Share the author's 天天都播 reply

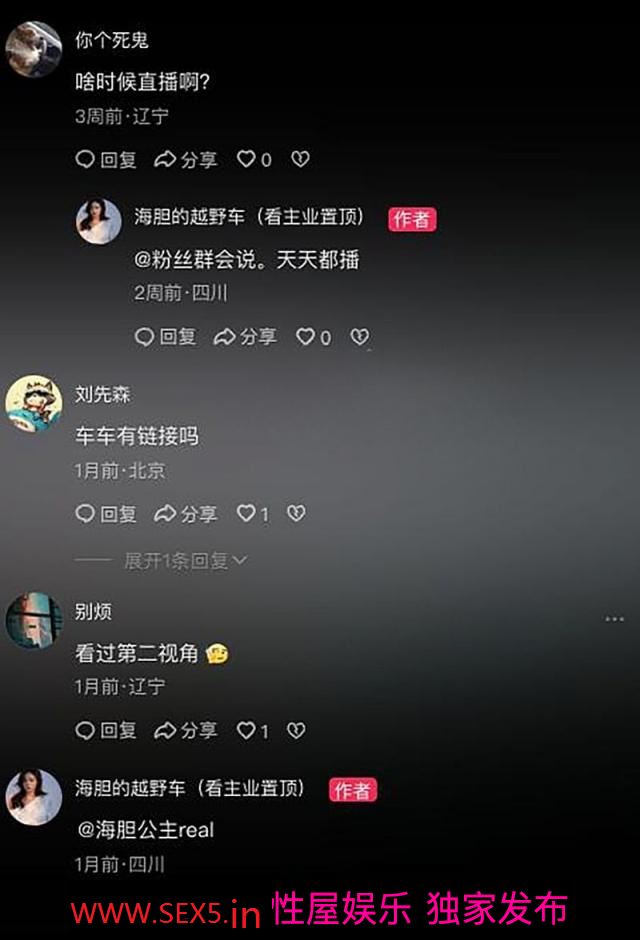246,337
